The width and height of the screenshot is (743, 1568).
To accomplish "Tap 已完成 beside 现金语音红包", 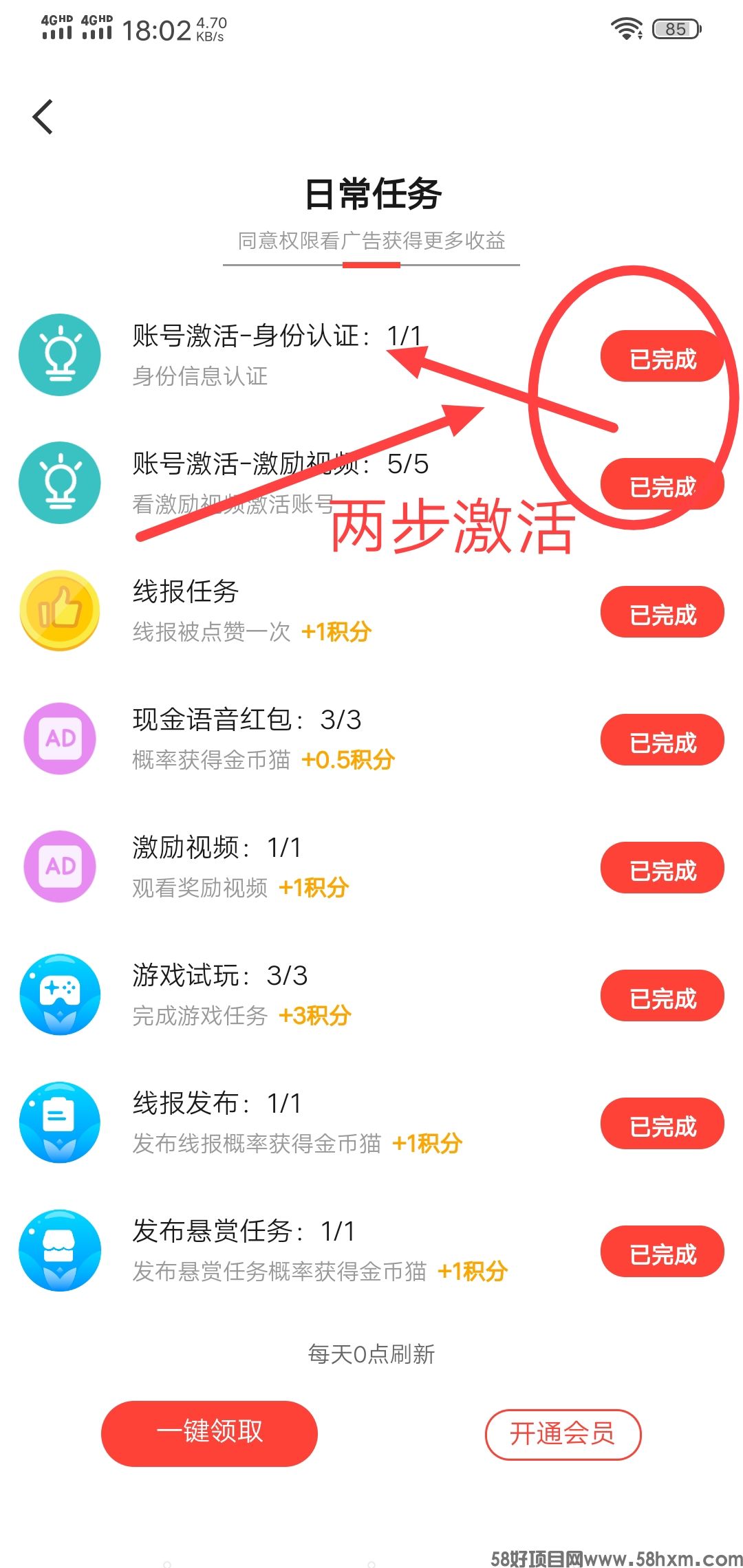I will pyautogui.click(x=662, y=741).
